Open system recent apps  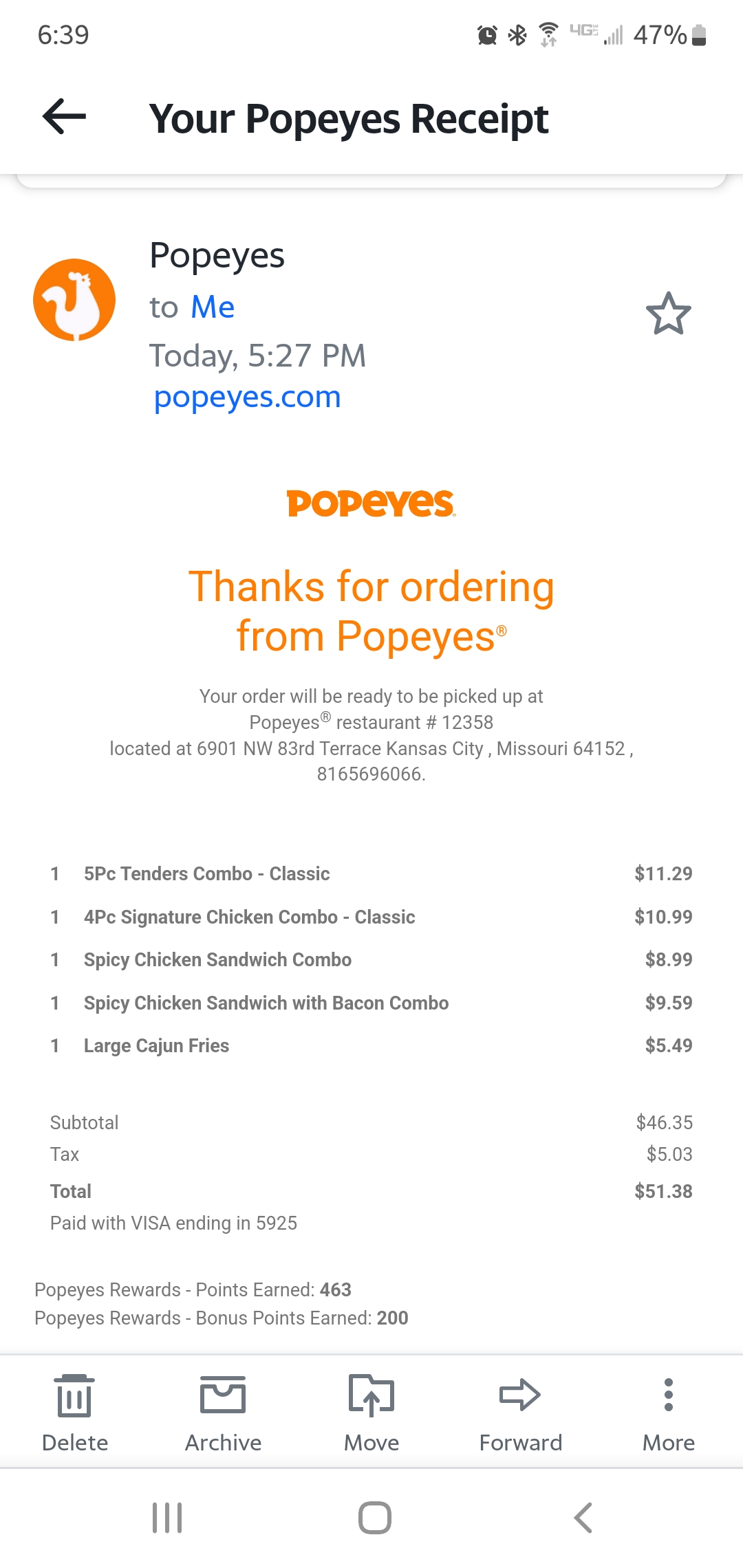coord(167,1518)
